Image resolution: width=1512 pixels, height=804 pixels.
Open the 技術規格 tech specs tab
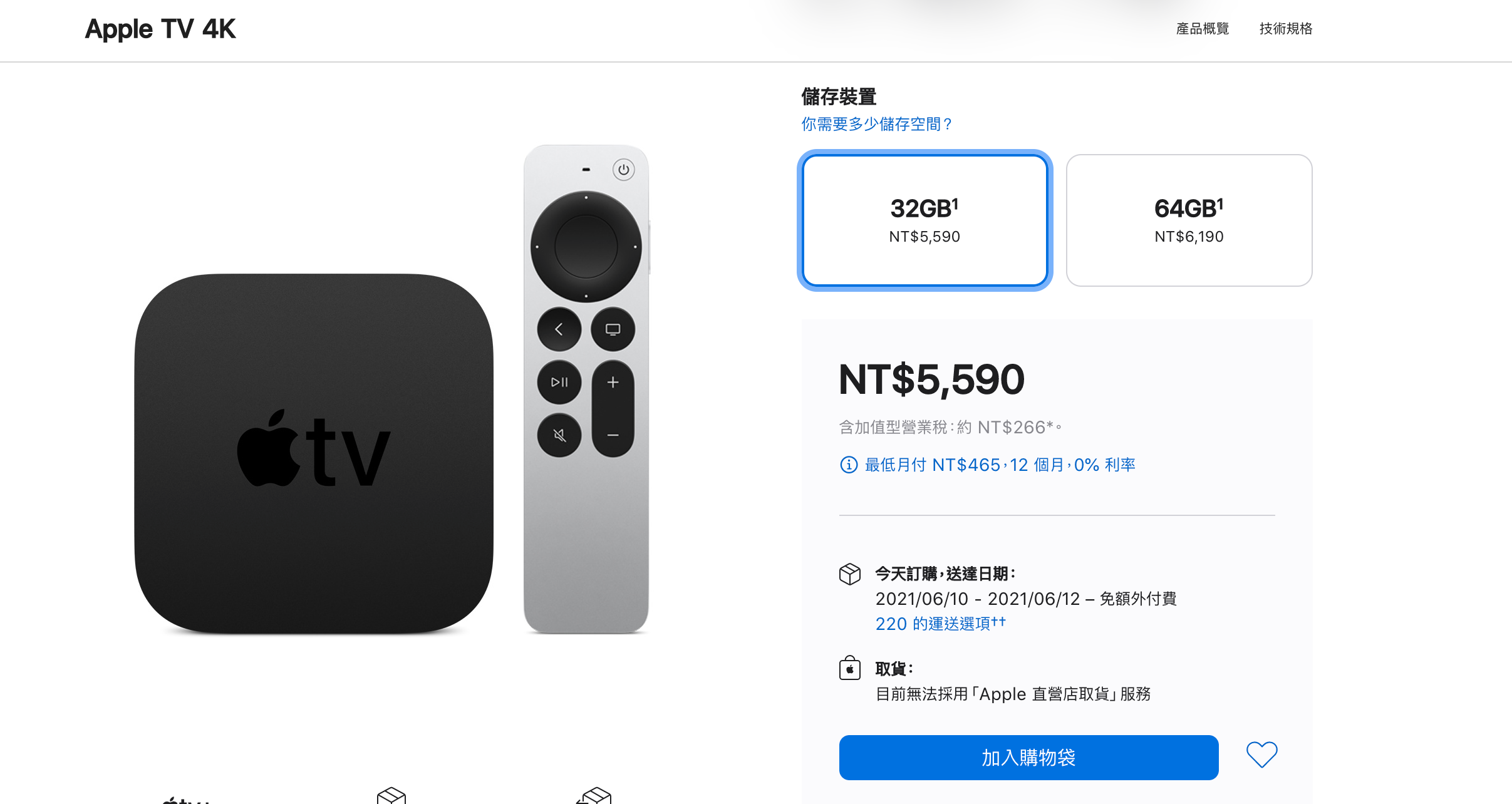click(1285, 29)
